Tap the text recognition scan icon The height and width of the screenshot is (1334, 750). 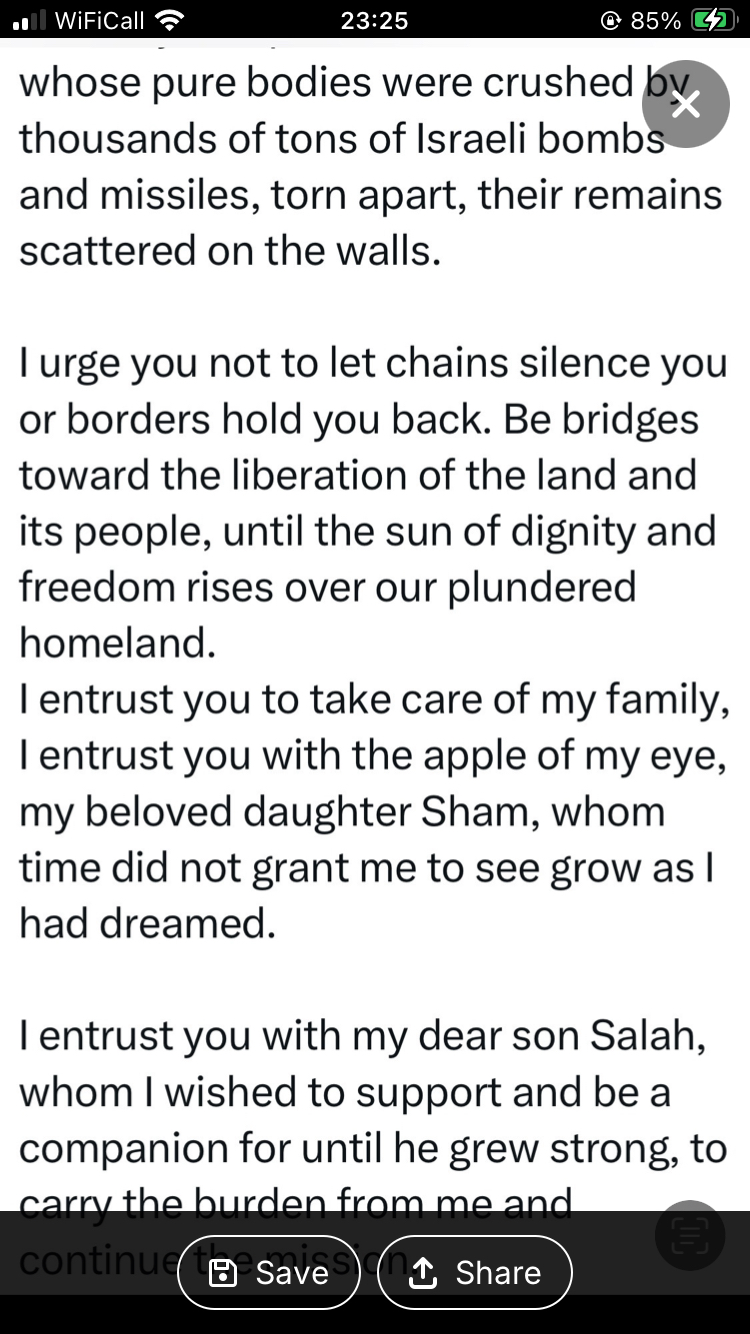[689, 1235]
